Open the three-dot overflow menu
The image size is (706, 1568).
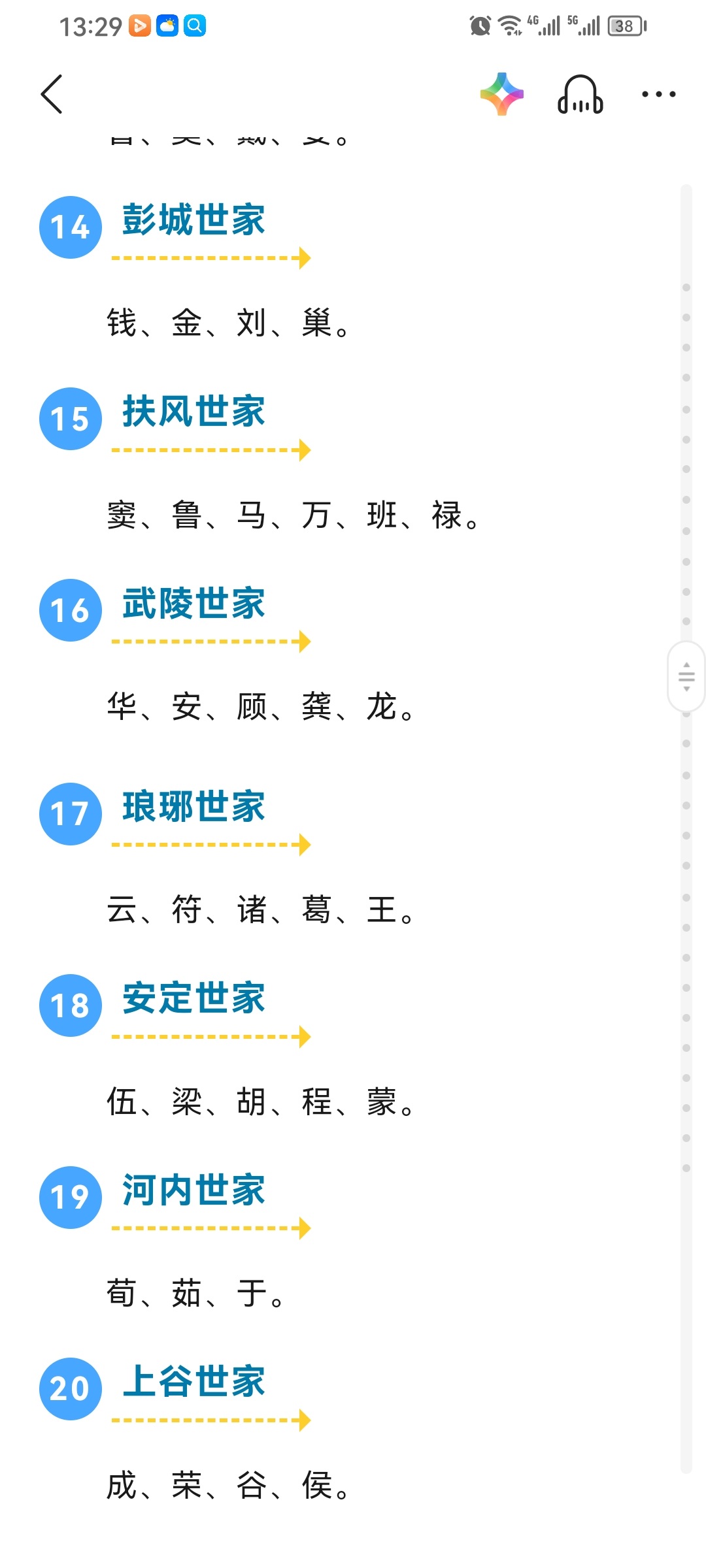click(658, 94)
